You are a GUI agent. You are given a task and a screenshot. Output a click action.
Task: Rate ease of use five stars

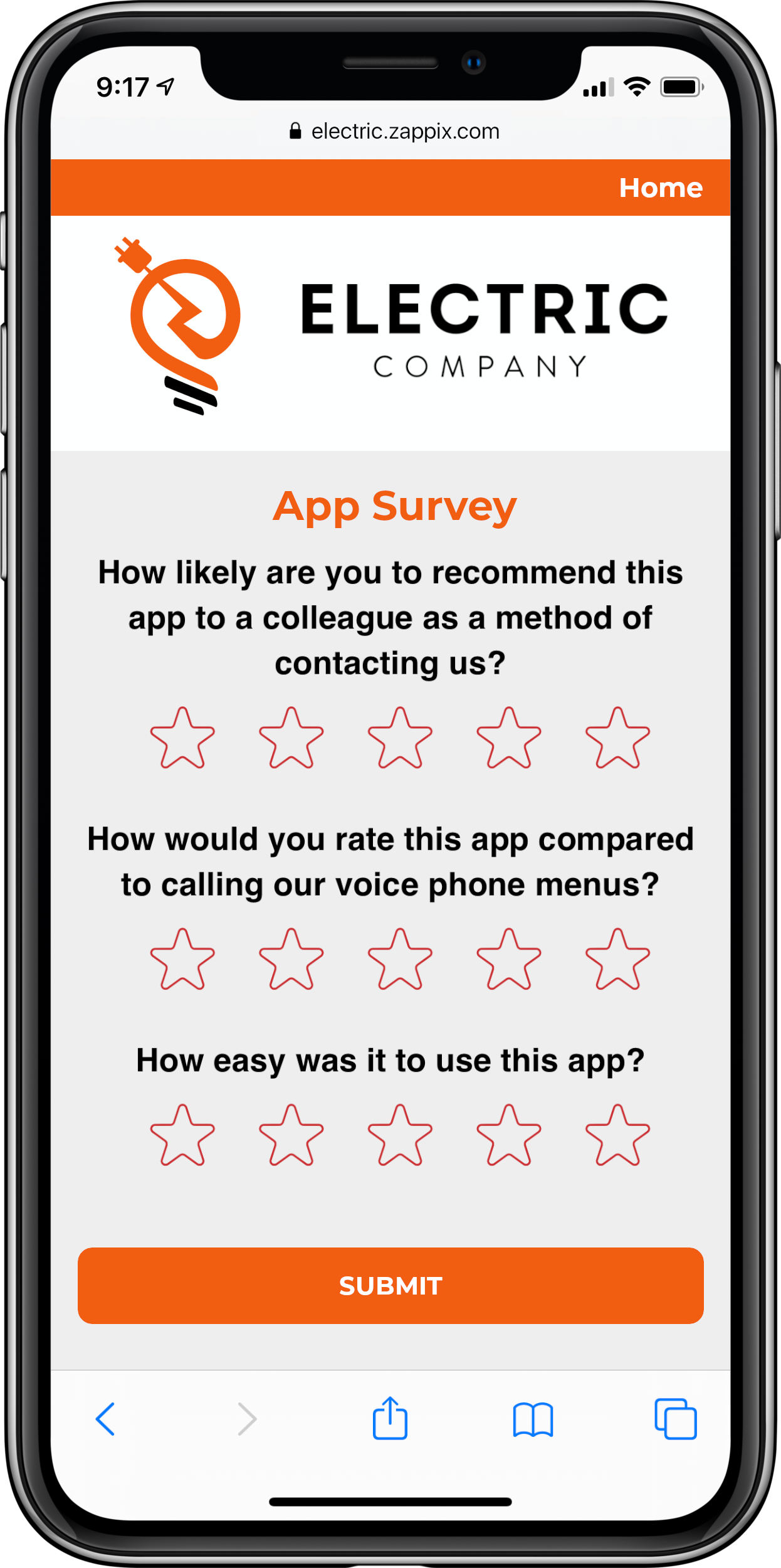click(x=617, y=1136)
